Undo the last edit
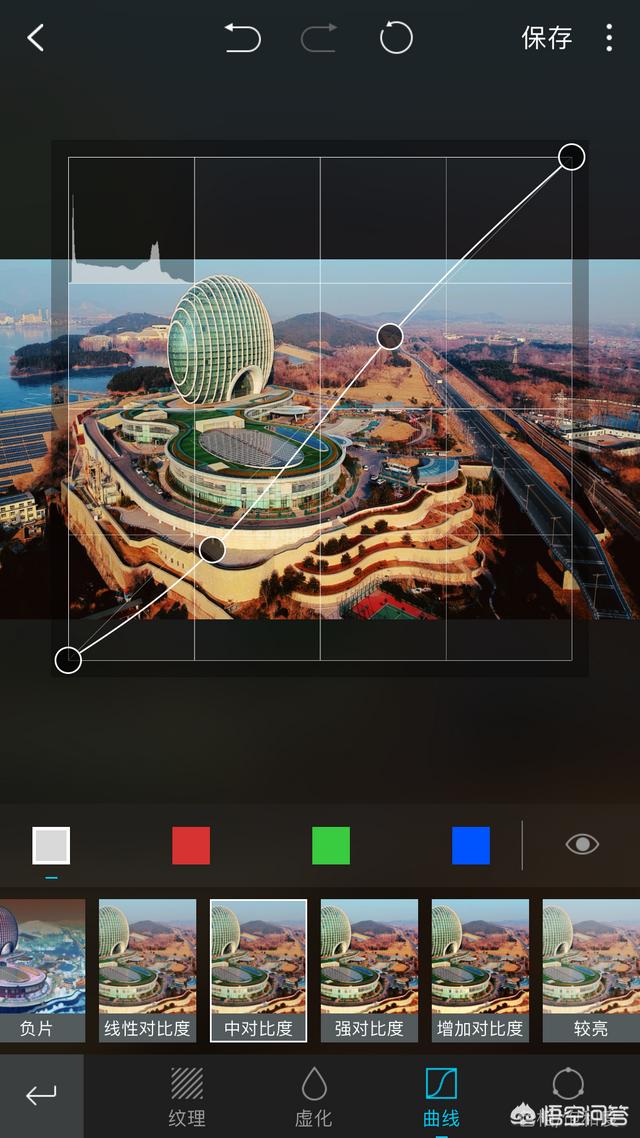The image size is (640, 1138). coord(242,39)
